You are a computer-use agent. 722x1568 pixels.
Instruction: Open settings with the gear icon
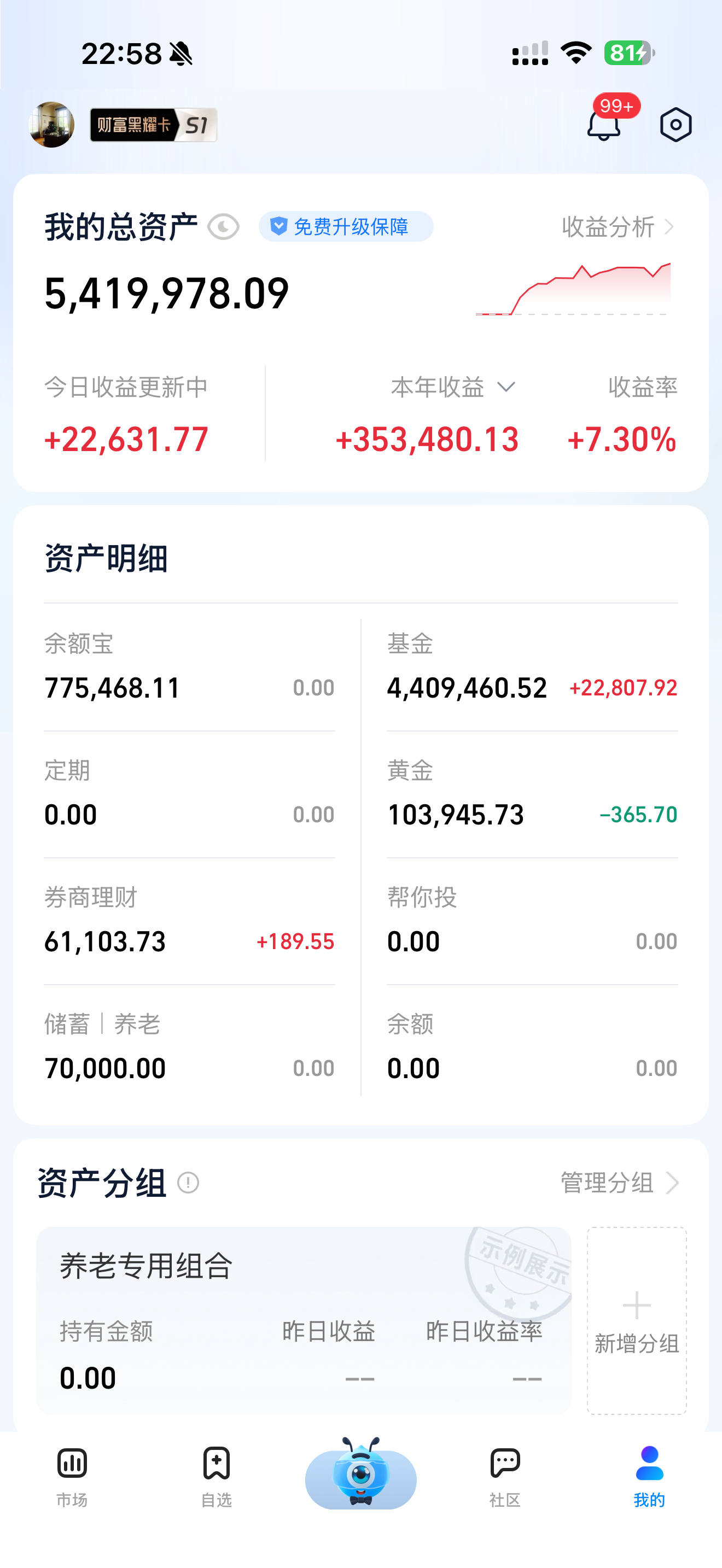coord(676,124)
